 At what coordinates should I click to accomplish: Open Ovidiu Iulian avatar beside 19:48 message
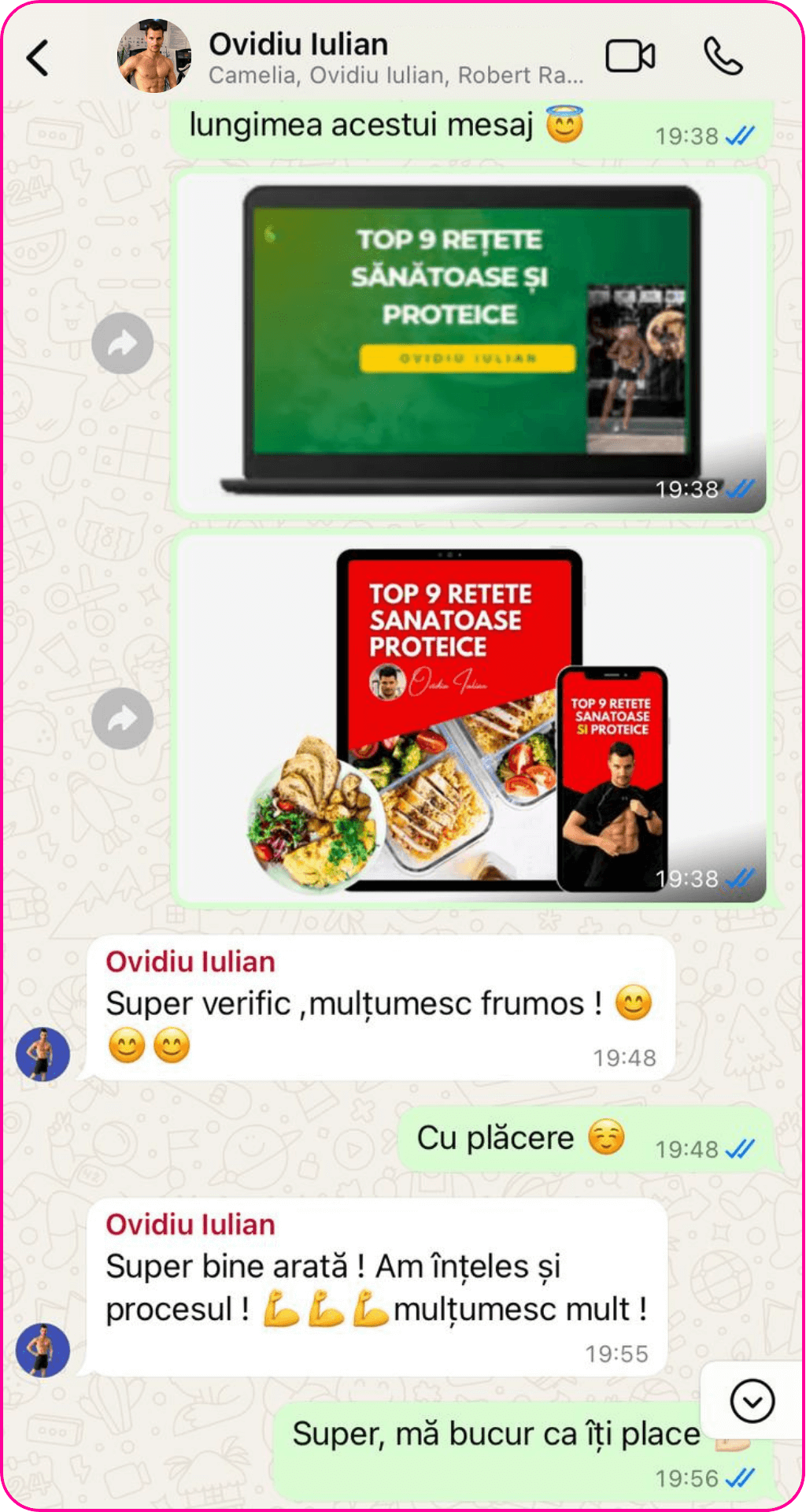[43, 1054]
